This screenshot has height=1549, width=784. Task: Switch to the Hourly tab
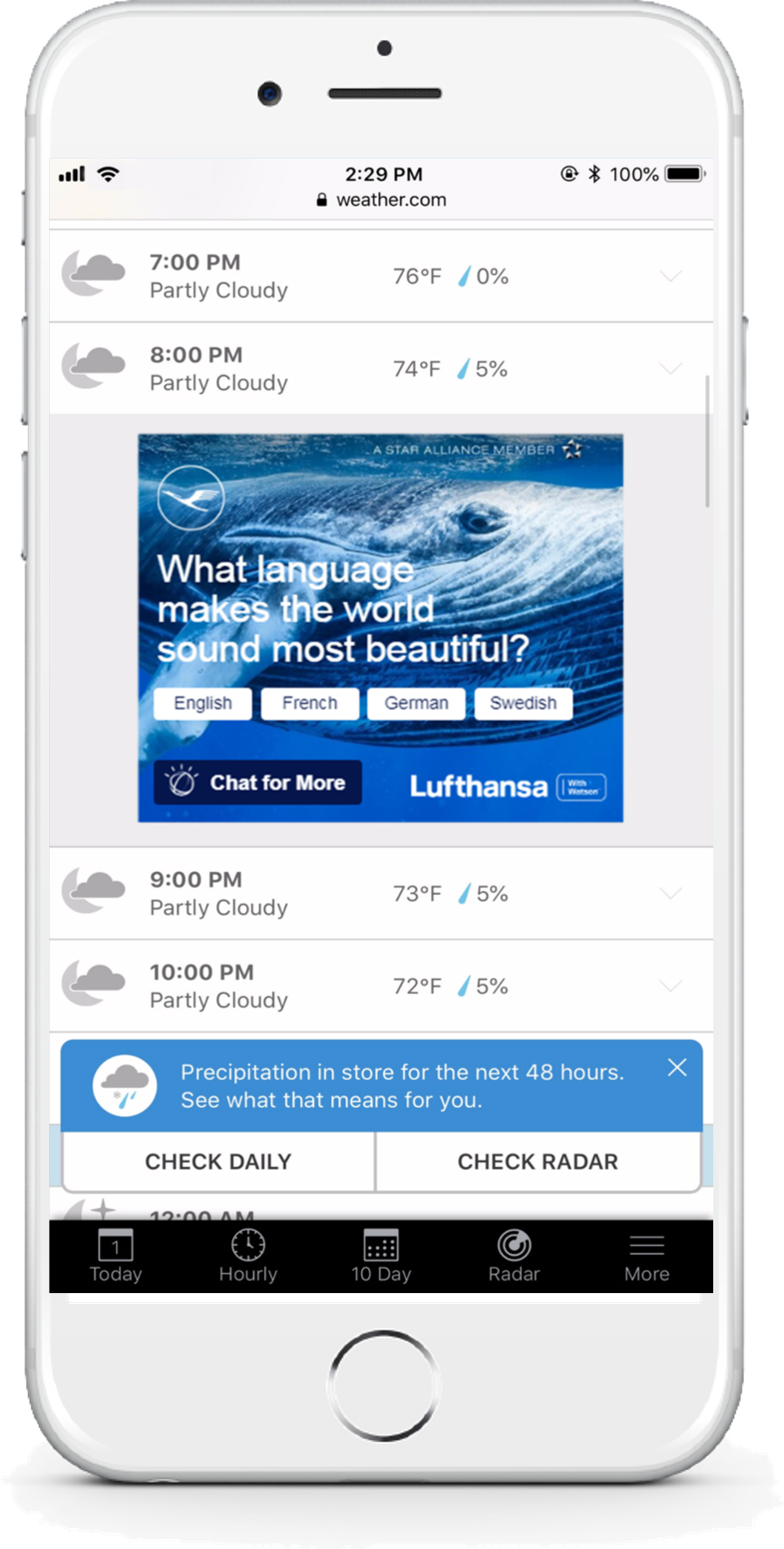click(x=248, y=1256)
